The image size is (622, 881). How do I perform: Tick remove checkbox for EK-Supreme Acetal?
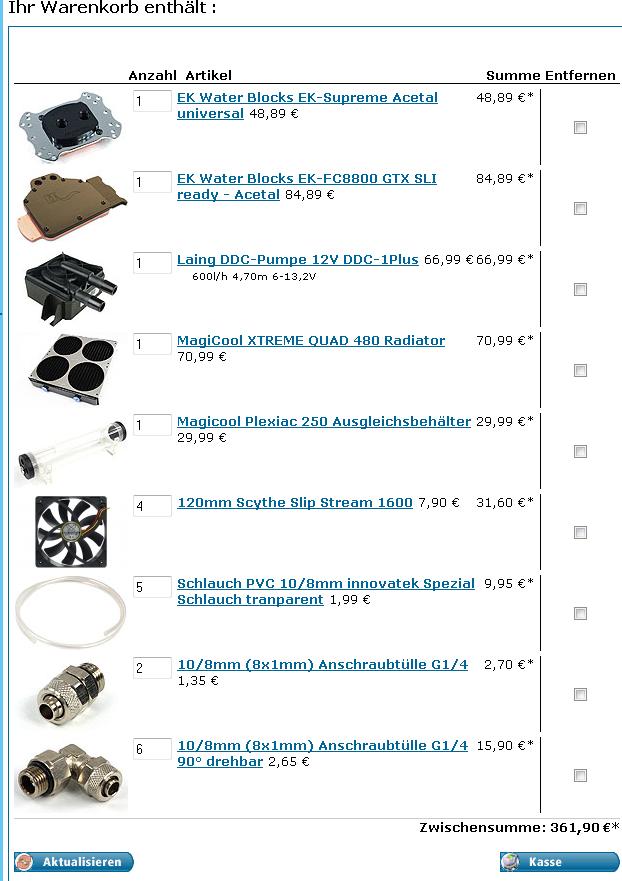[x=580, y=128]
